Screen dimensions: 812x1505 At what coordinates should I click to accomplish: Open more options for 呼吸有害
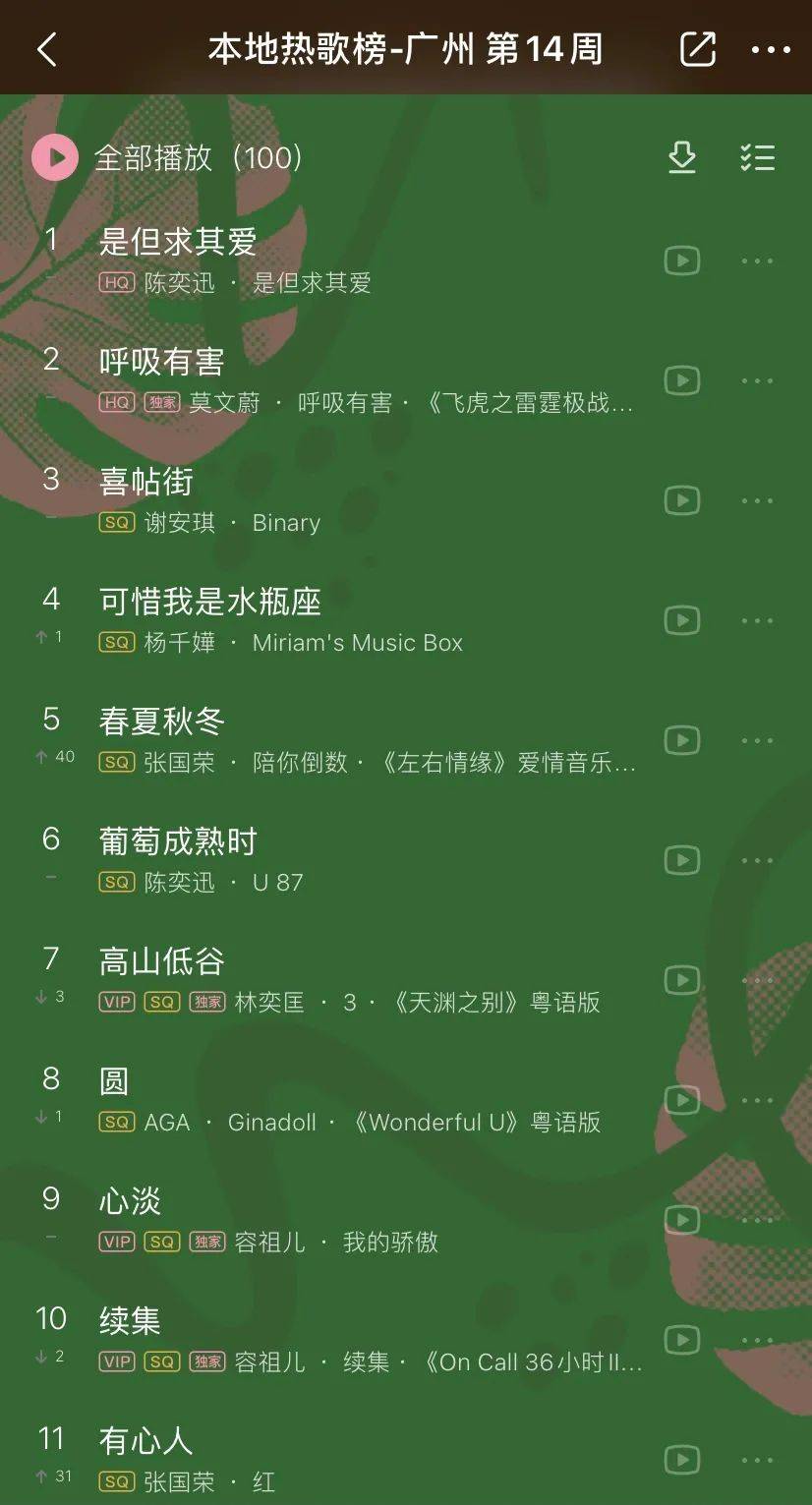[757, 380]
